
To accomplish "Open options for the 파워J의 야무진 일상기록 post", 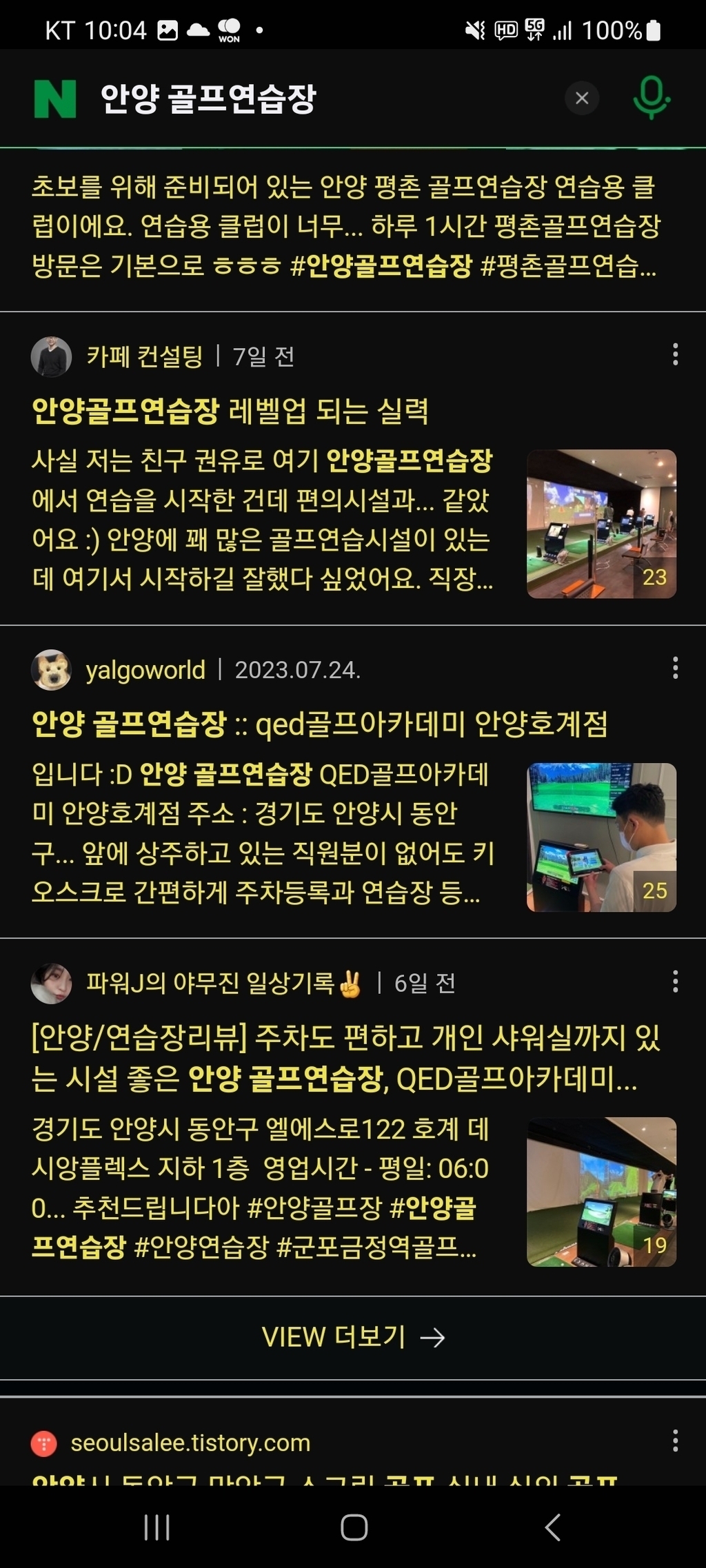I will tap(675, 981).
